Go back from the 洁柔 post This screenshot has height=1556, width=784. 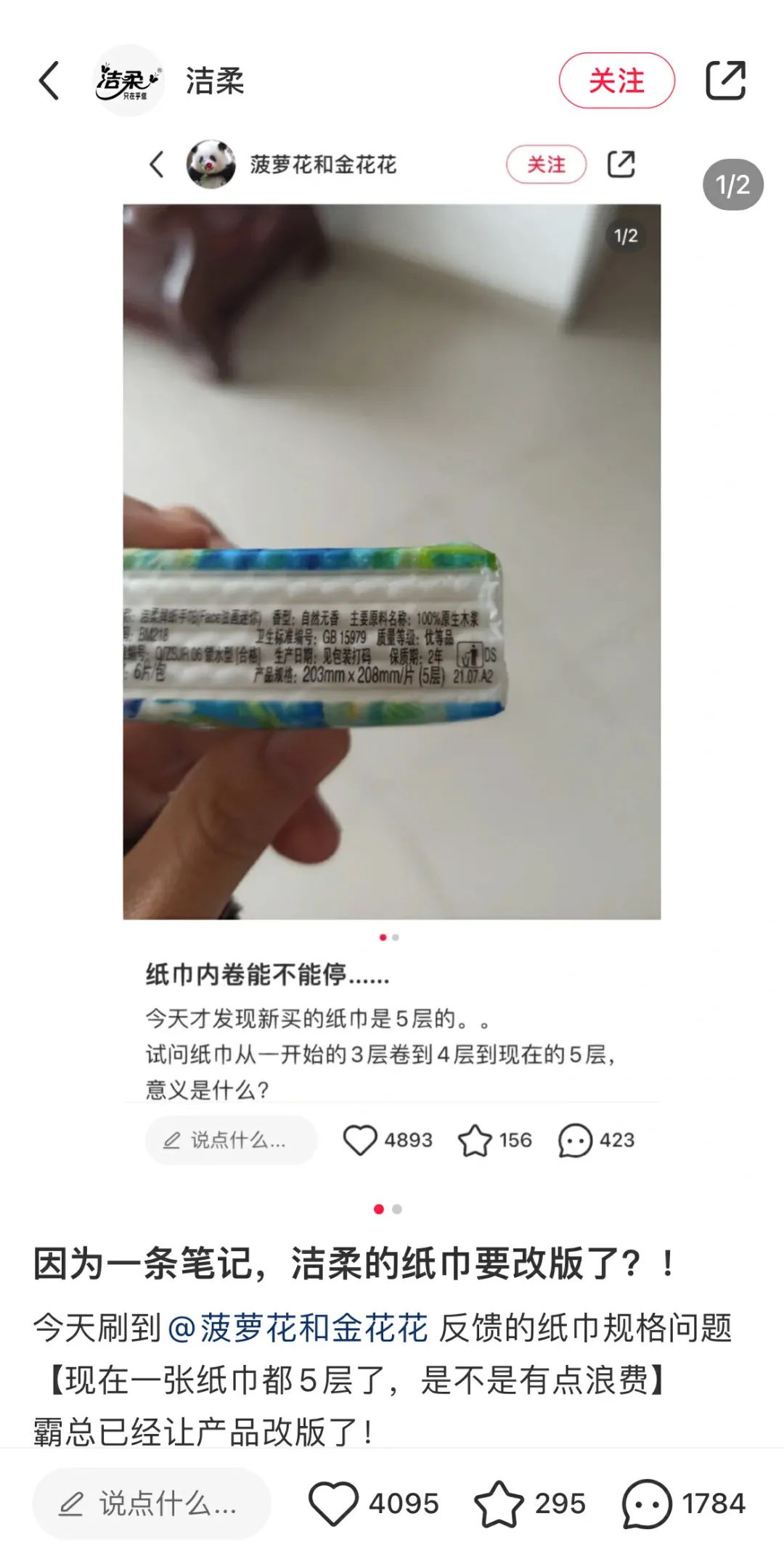(49, 81)
